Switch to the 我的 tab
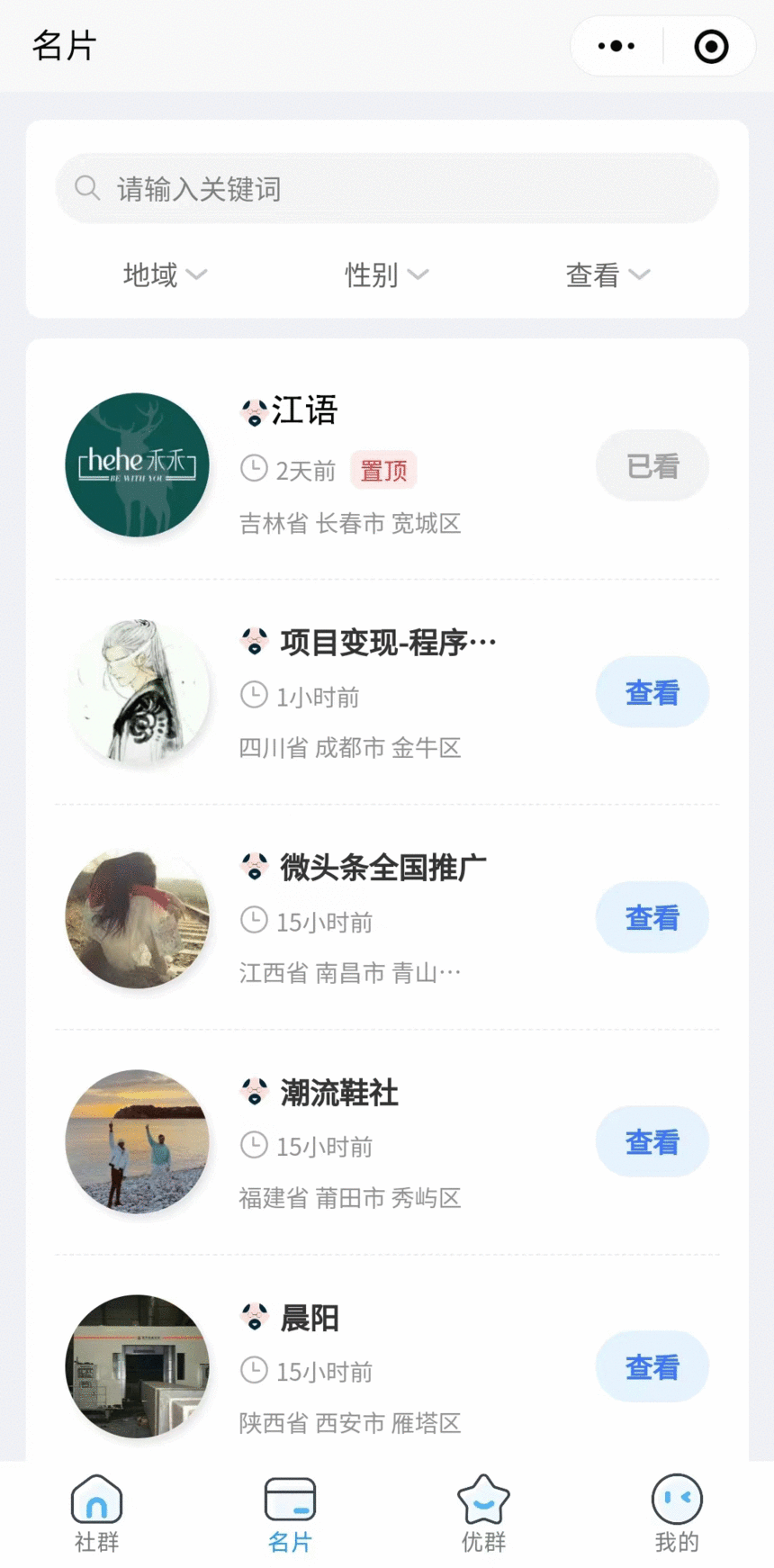The height and width of the screenshot is (1568, 774). pos(677,1517)
